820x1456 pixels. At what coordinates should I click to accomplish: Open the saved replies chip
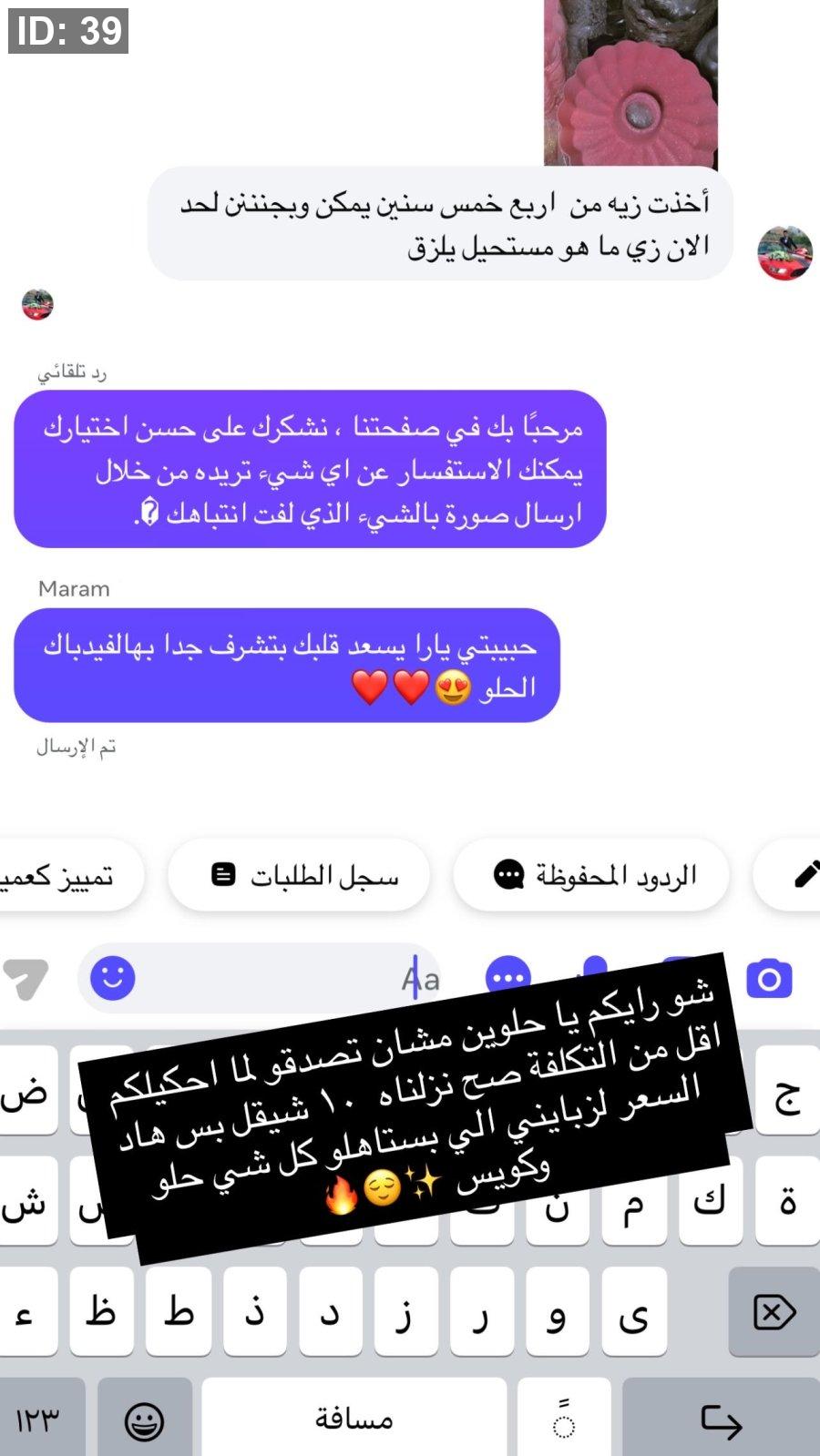click(x=592, y=875)
